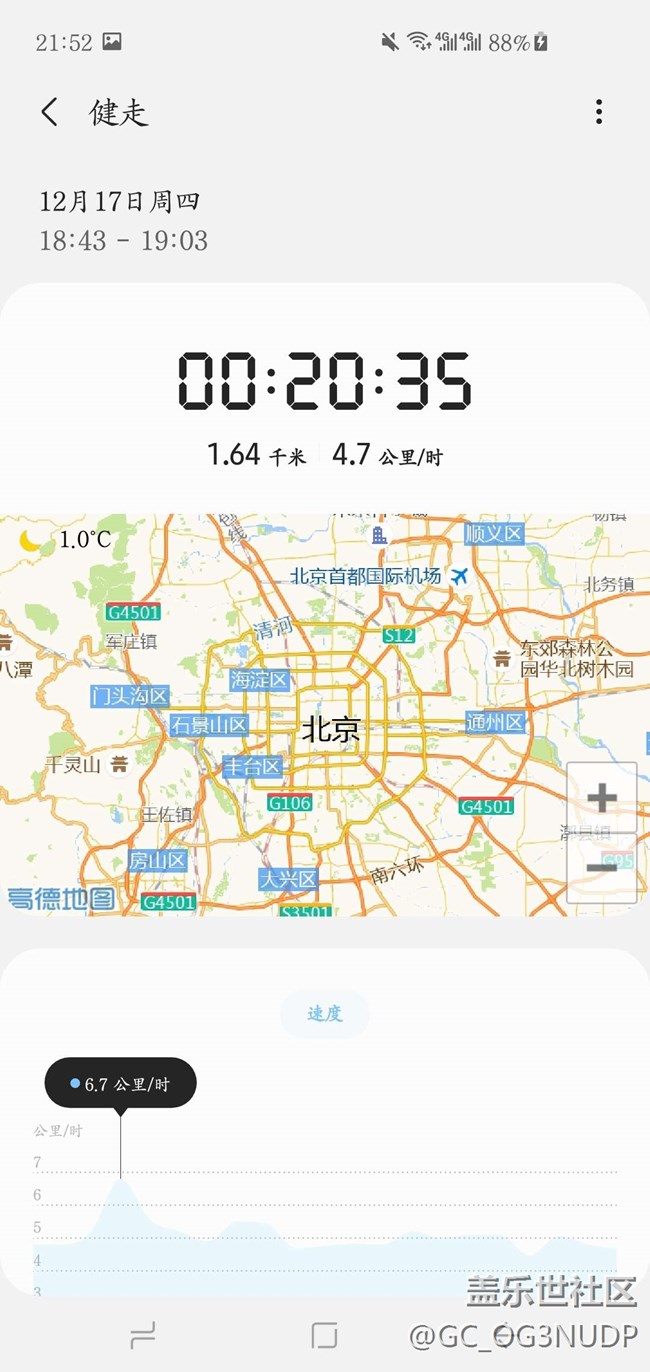The width and height of the screenshot is (650, 1372).
Task: Go to home via navigation bar
Action: click(x=324, y=1334)
